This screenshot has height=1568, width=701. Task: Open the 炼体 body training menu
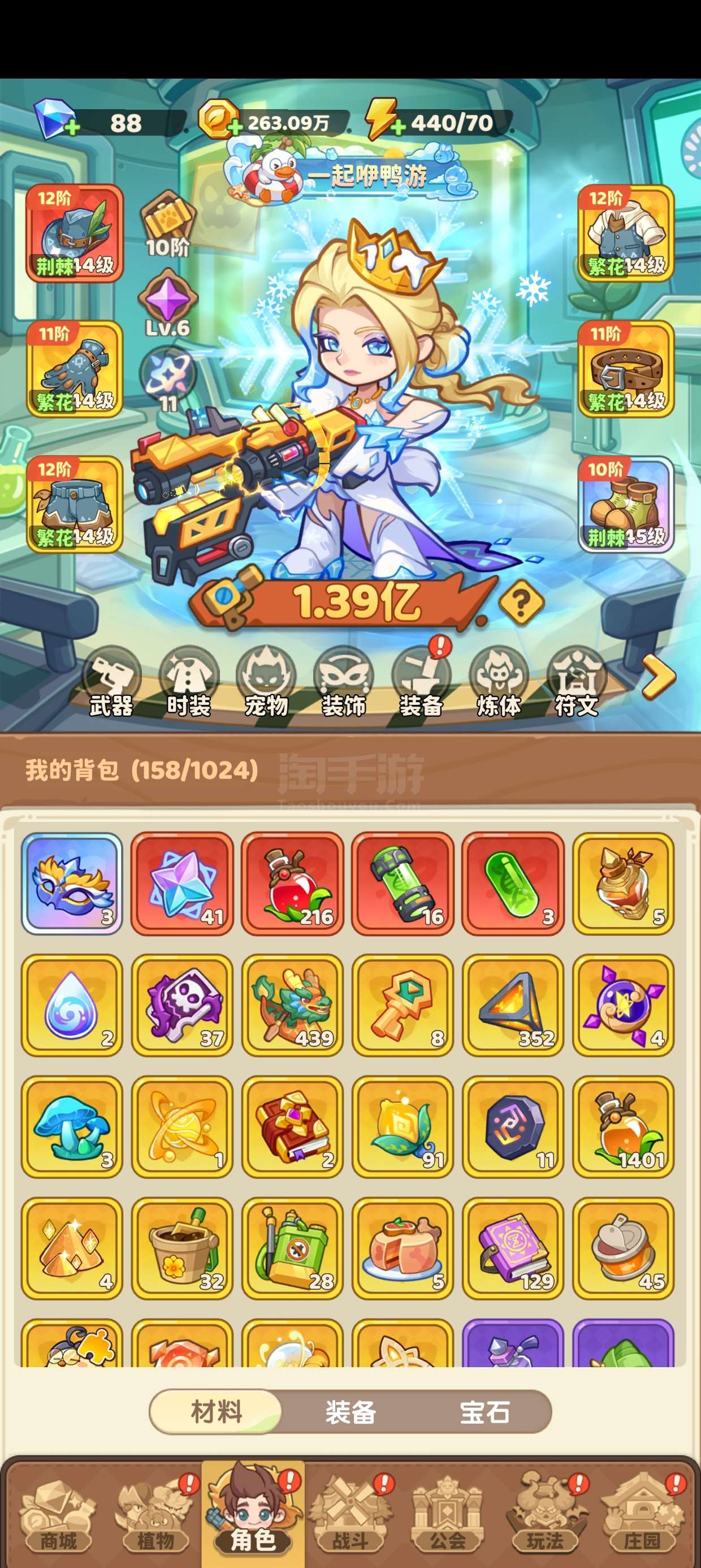[499, 682]
